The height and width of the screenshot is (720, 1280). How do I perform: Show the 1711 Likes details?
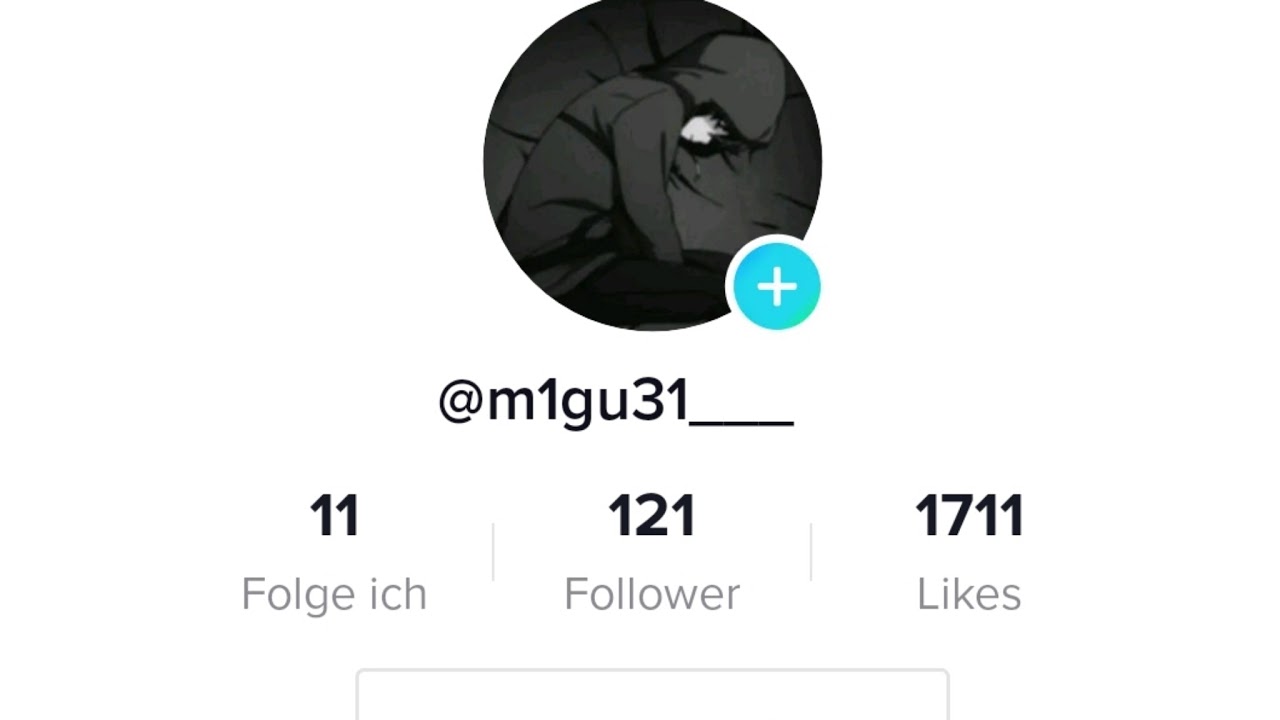[969, 552]
